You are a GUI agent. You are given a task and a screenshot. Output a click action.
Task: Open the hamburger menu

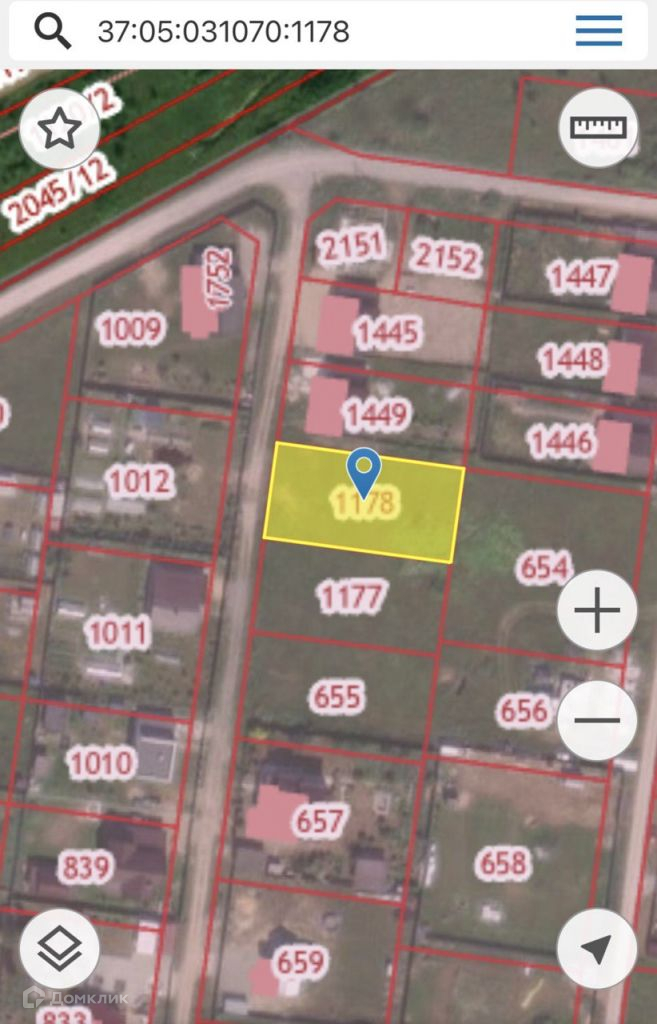point(599,31)
